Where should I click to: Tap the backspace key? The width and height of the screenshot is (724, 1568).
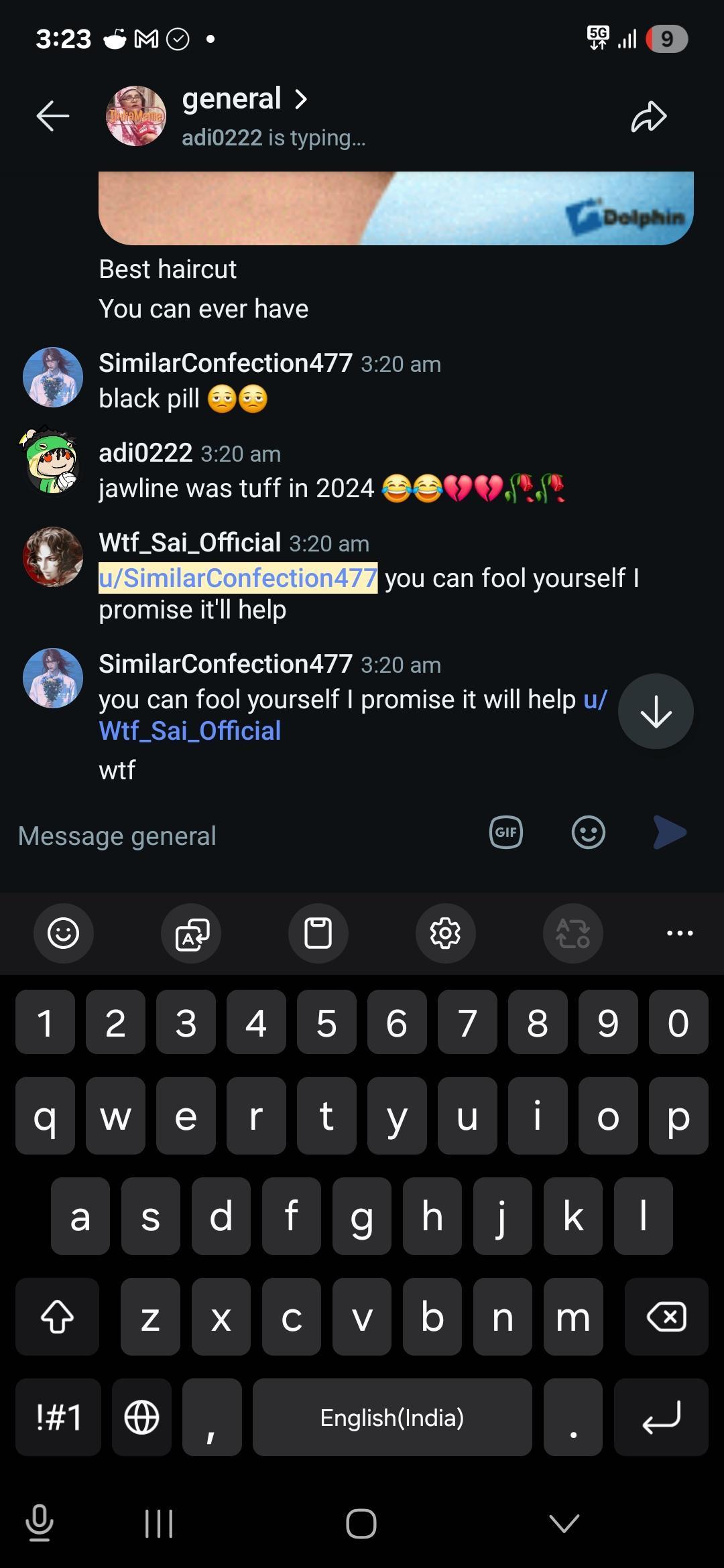tap(666, 1317)
